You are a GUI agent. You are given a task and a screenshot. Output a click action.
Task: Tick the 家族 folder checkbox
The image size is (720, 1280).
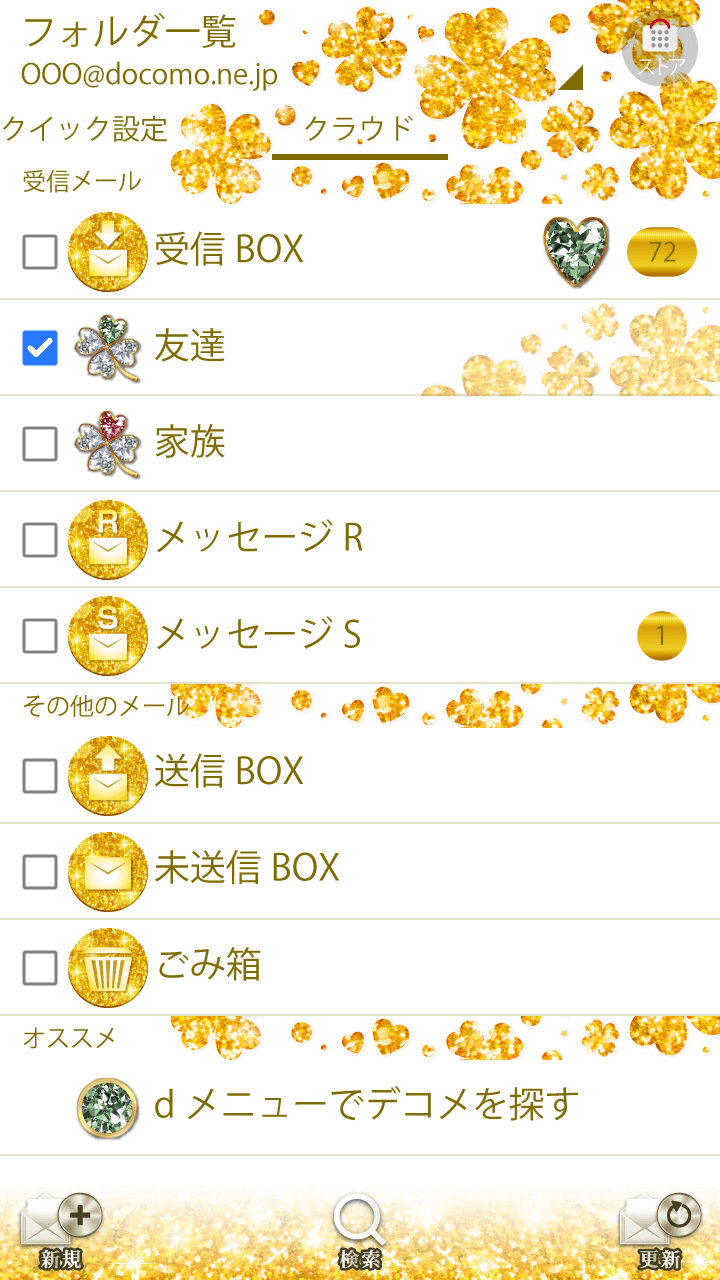click(x=40, y=444)
